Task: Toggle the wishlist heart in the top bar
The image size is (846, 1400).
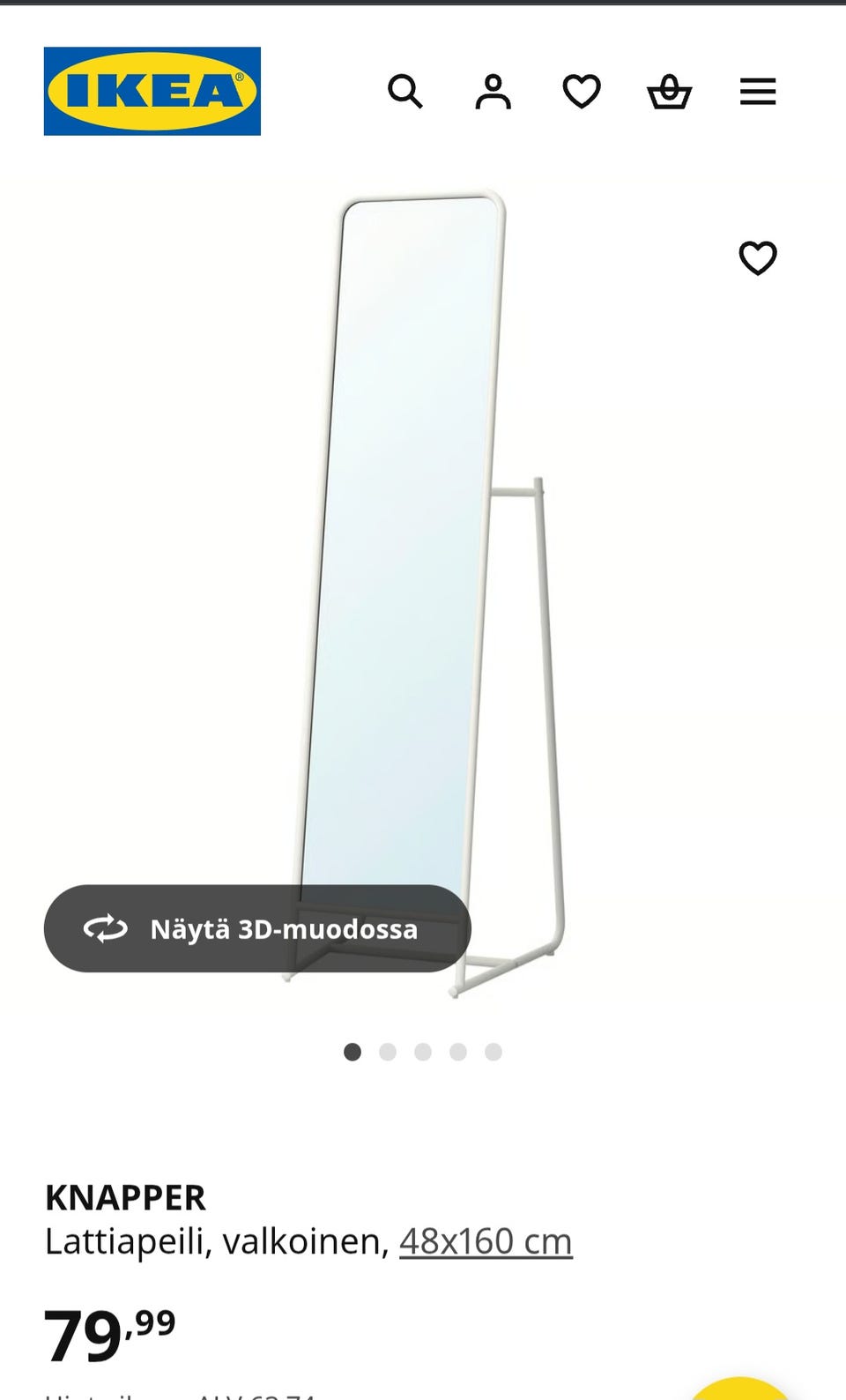Action: click(x=582, y=92)
